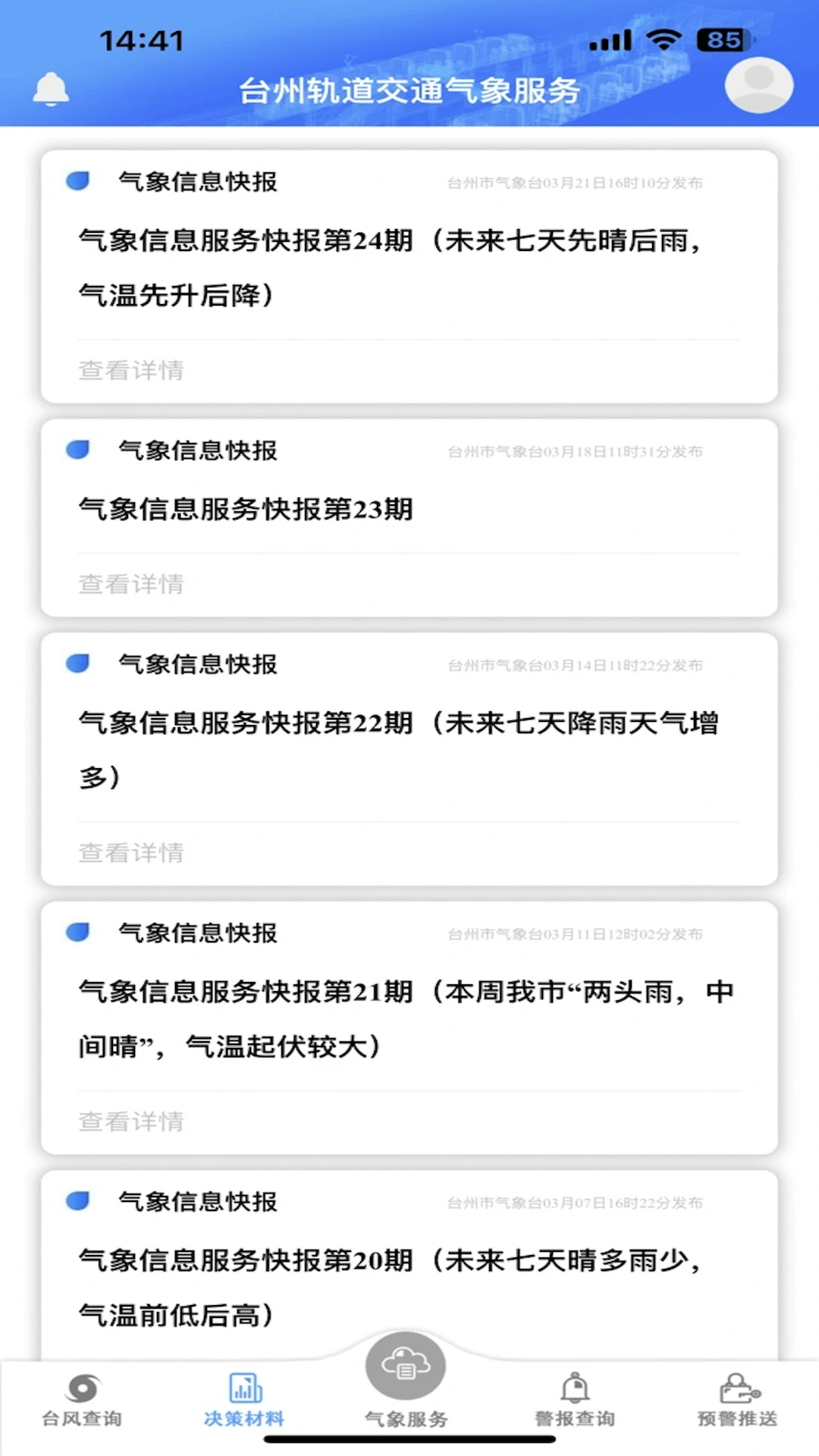Tap the blue droplet icon on issue 24 card
819x1456 pixels.
(x=78, y=180)
